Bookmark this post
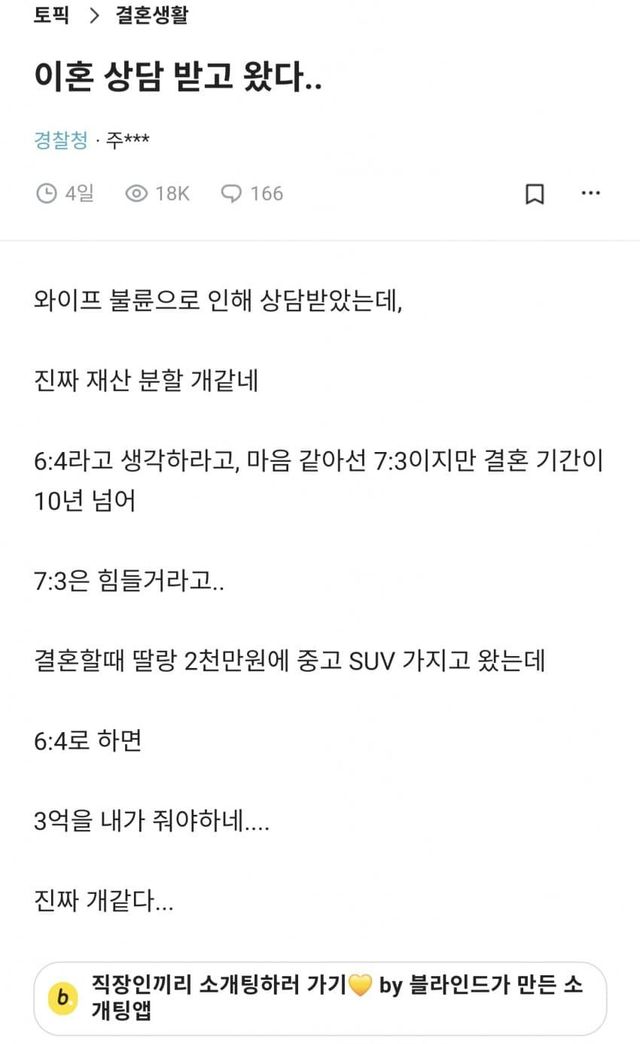Viewport: 640px width, 1044px height. 535,194
